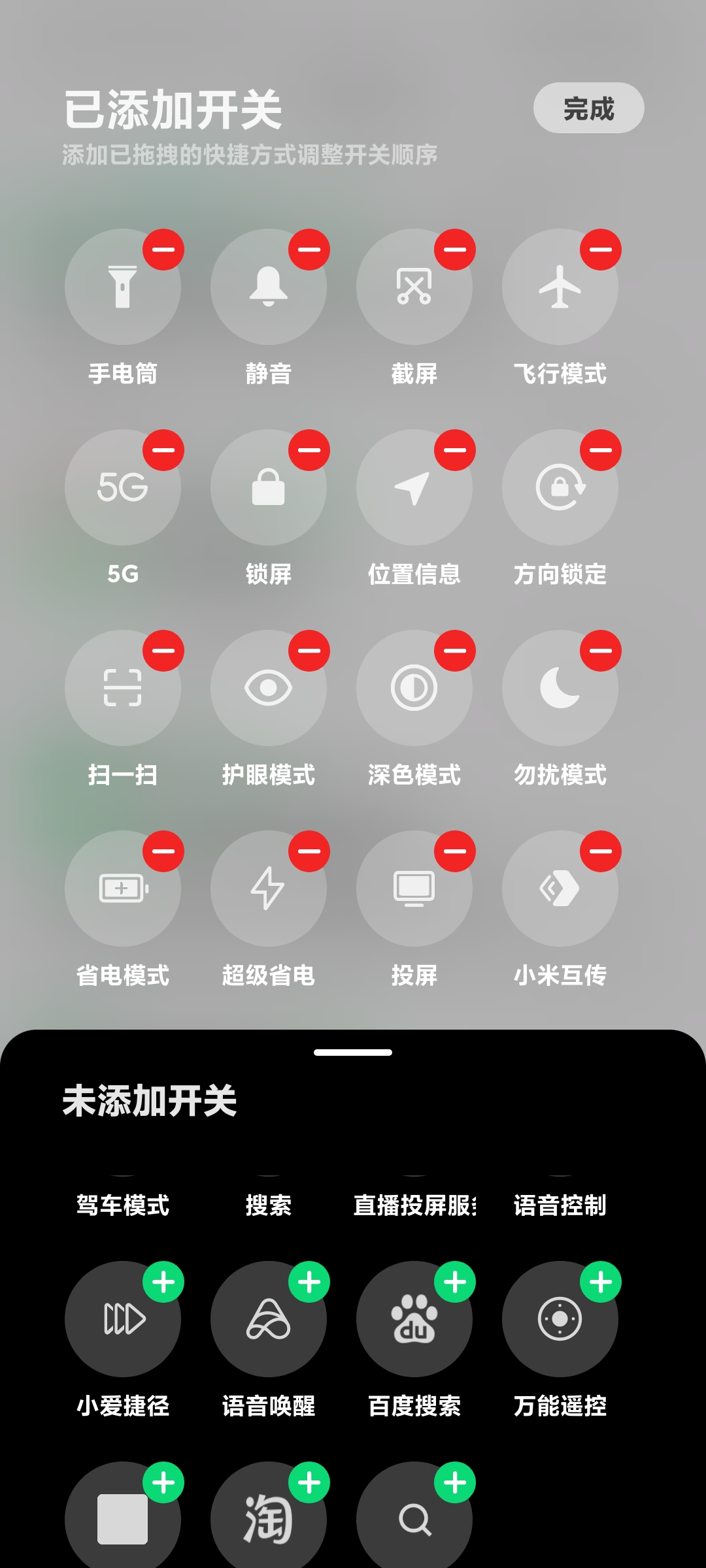Add the 万能遥控 switch

pos(601,1282)
